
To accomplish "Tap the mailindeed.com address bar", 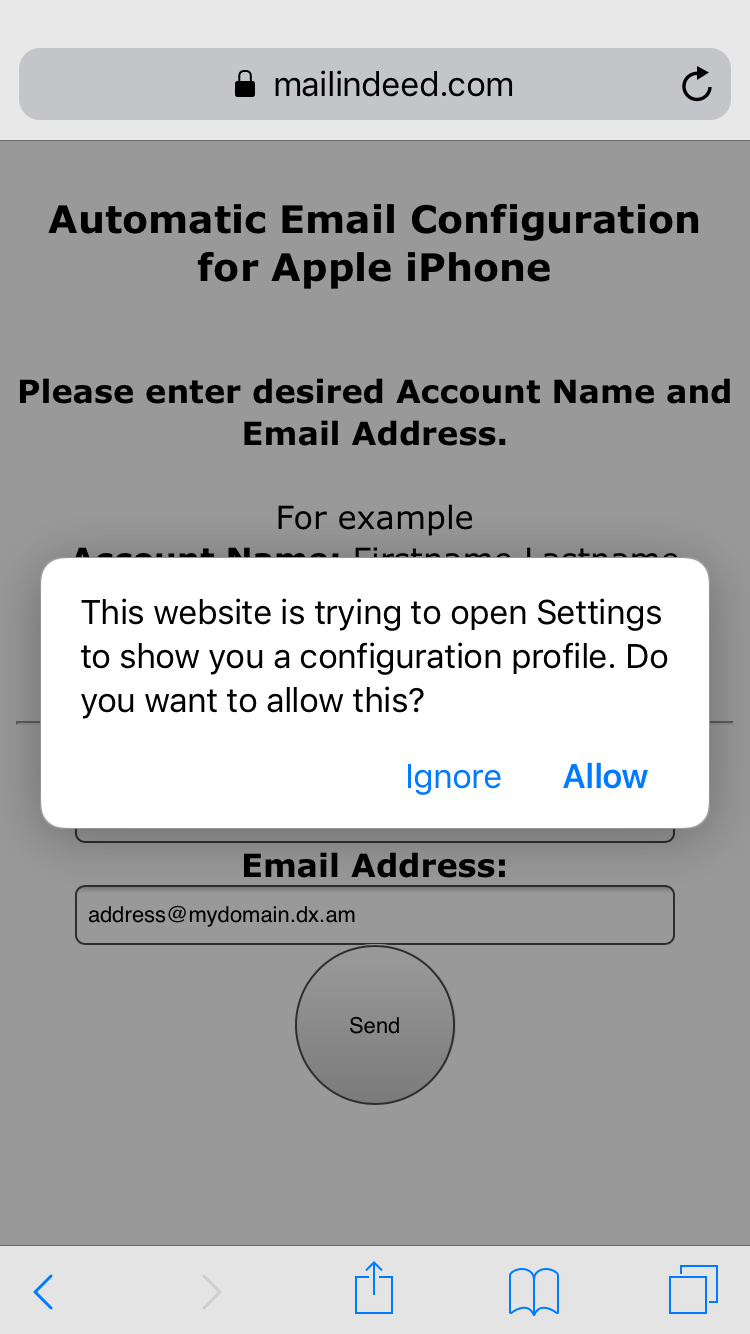I will (374, 85).
